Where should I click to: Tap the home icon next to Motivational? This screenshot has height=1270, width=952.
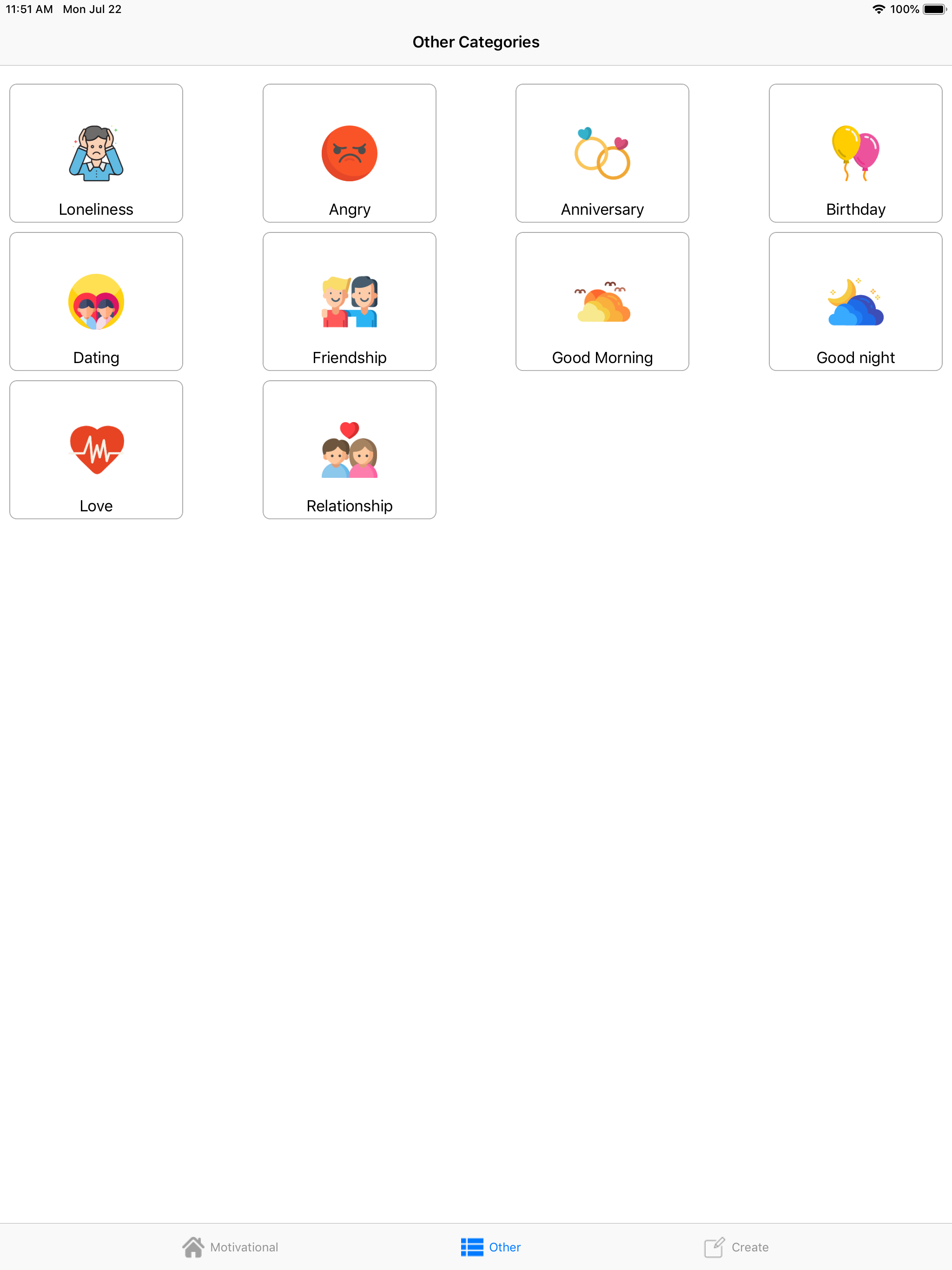point(193,1246)
